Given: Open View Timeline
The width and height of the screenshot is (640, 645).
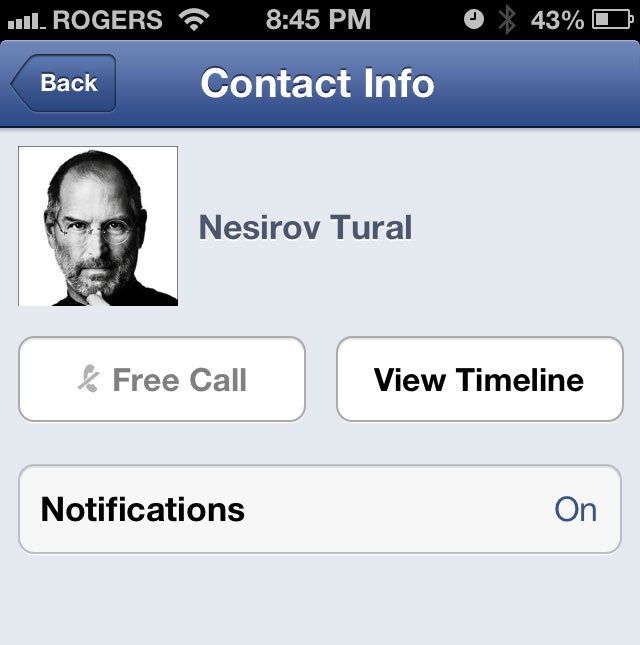Looking at the screenshot, I should pyautogui.click(x=479, y=380).
